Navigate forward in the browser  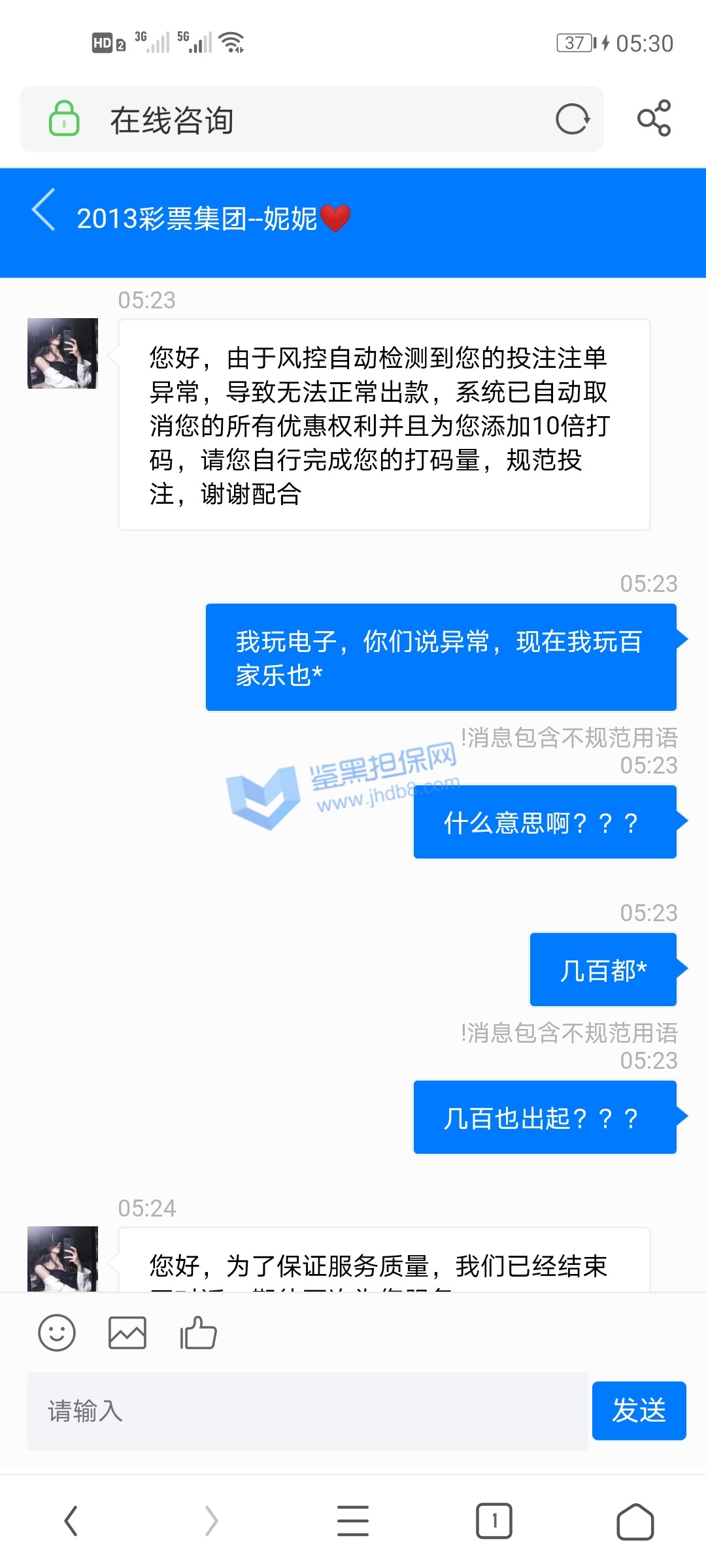pos(211,1520)
